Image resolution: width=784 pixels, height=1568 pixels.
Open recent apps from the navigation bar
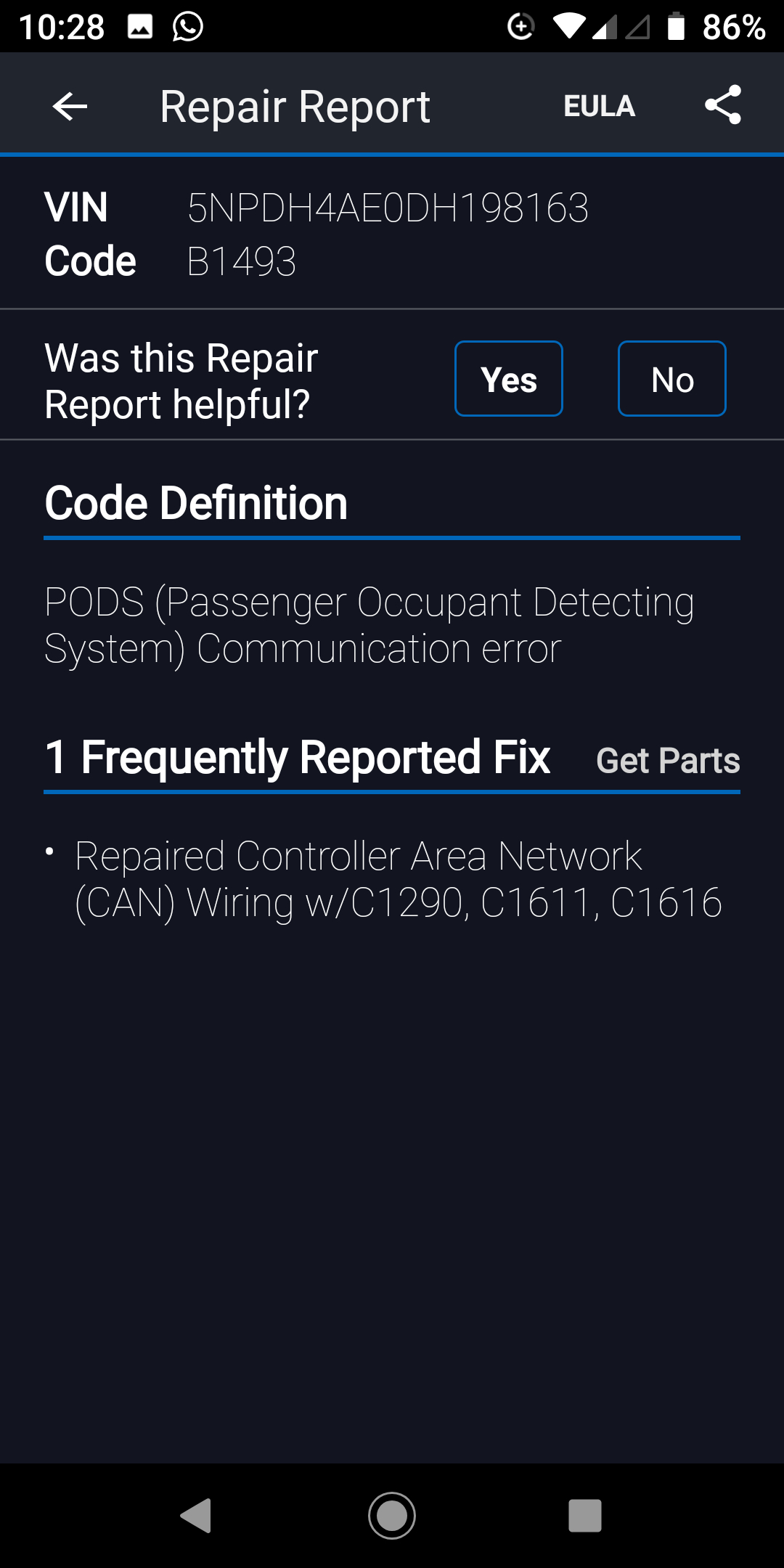584,1516
